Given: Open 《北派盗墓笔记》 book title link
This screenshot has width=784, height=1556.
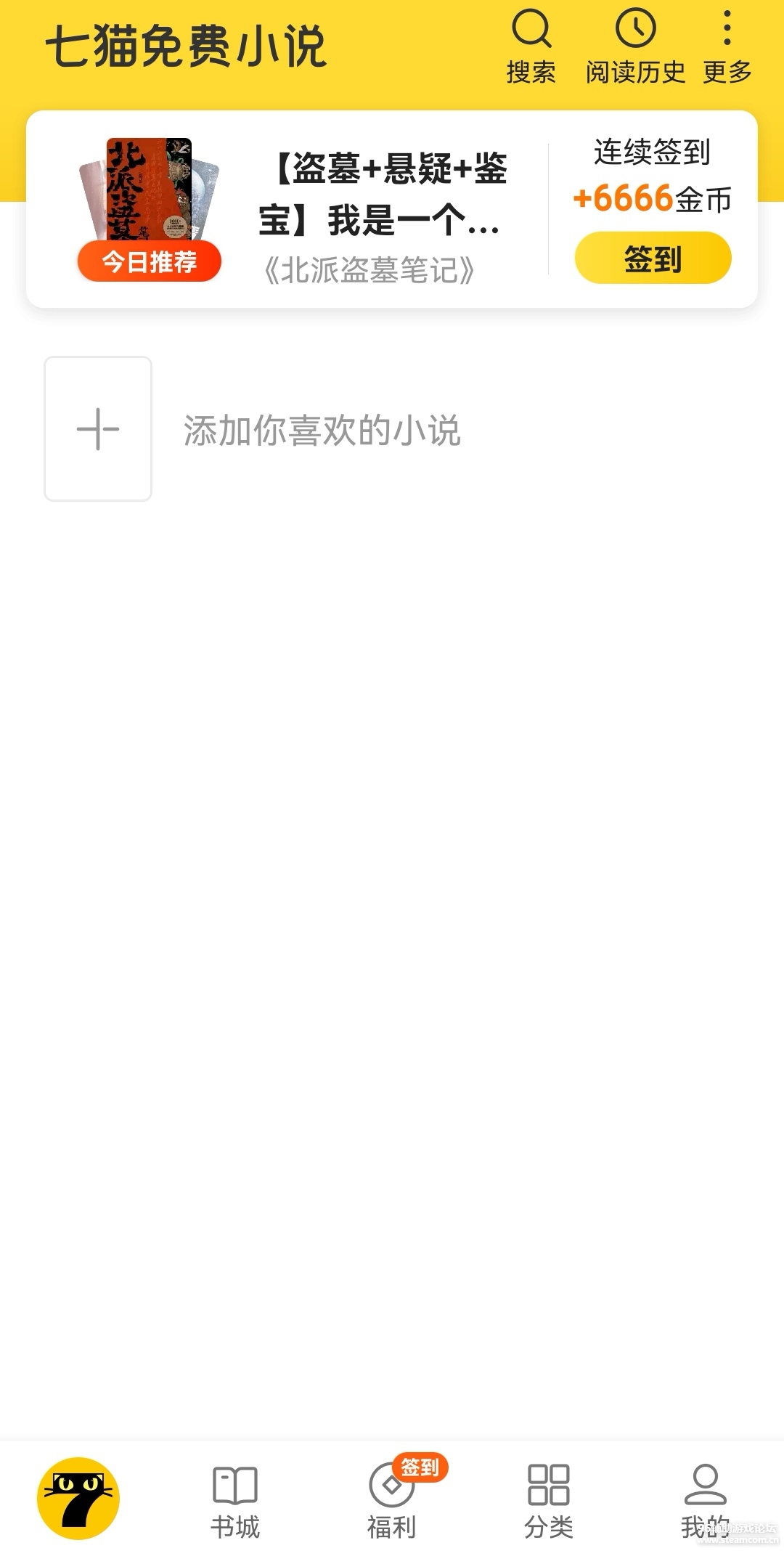Looking at the screenshot, I should [369, 269].
